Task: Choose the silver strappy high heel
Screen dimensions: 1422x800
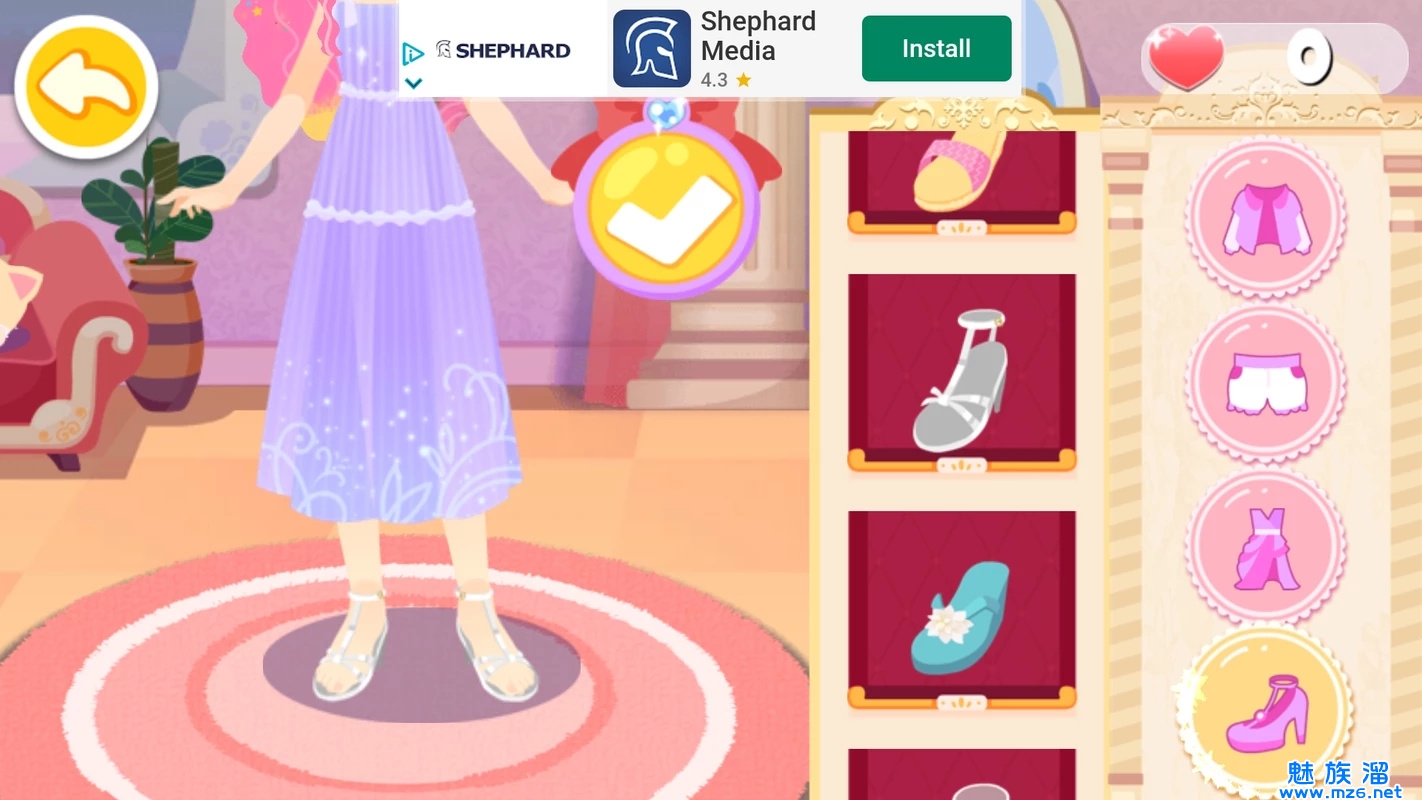Action: pyautogui.click(x=961, y=378)
